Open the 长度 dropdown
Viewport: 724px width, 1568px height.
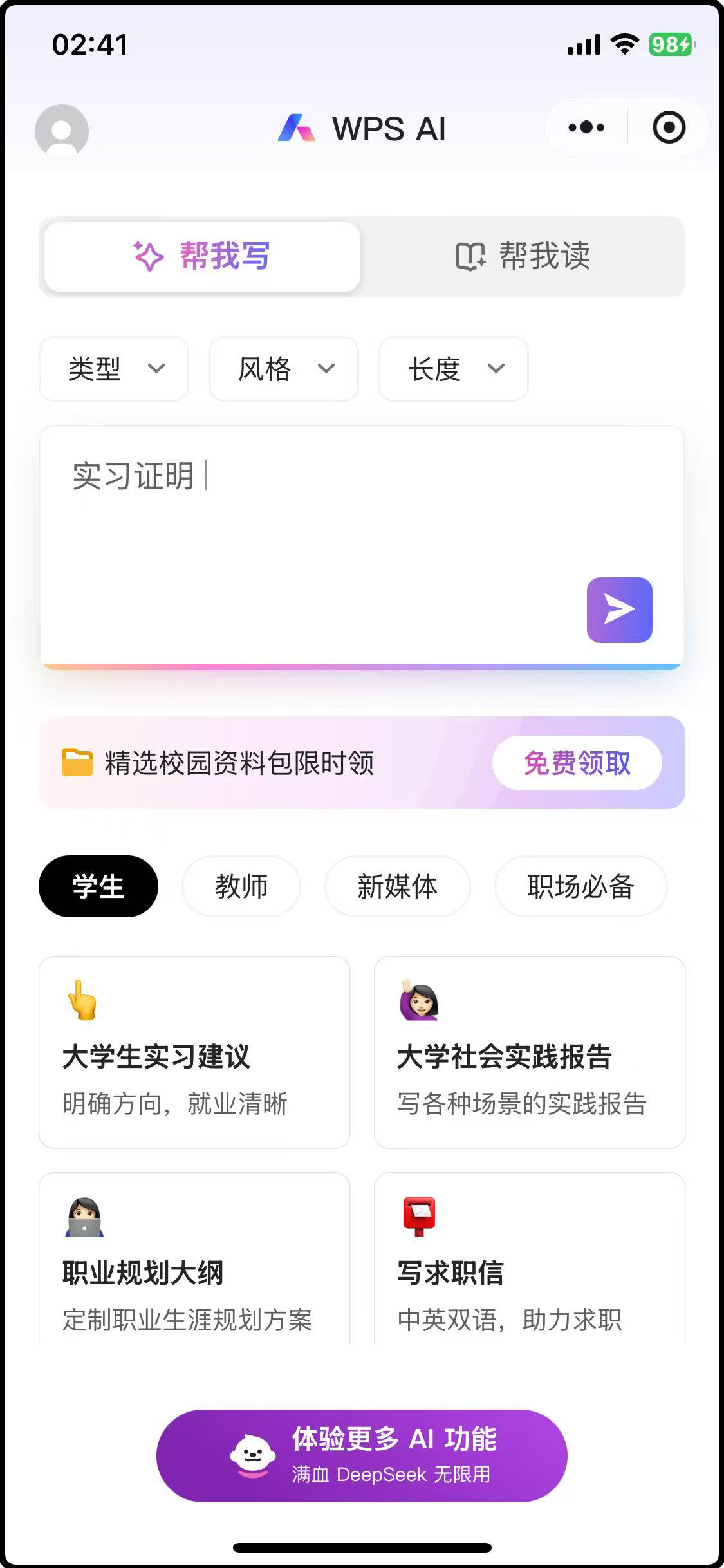click(x=452, y=369)
